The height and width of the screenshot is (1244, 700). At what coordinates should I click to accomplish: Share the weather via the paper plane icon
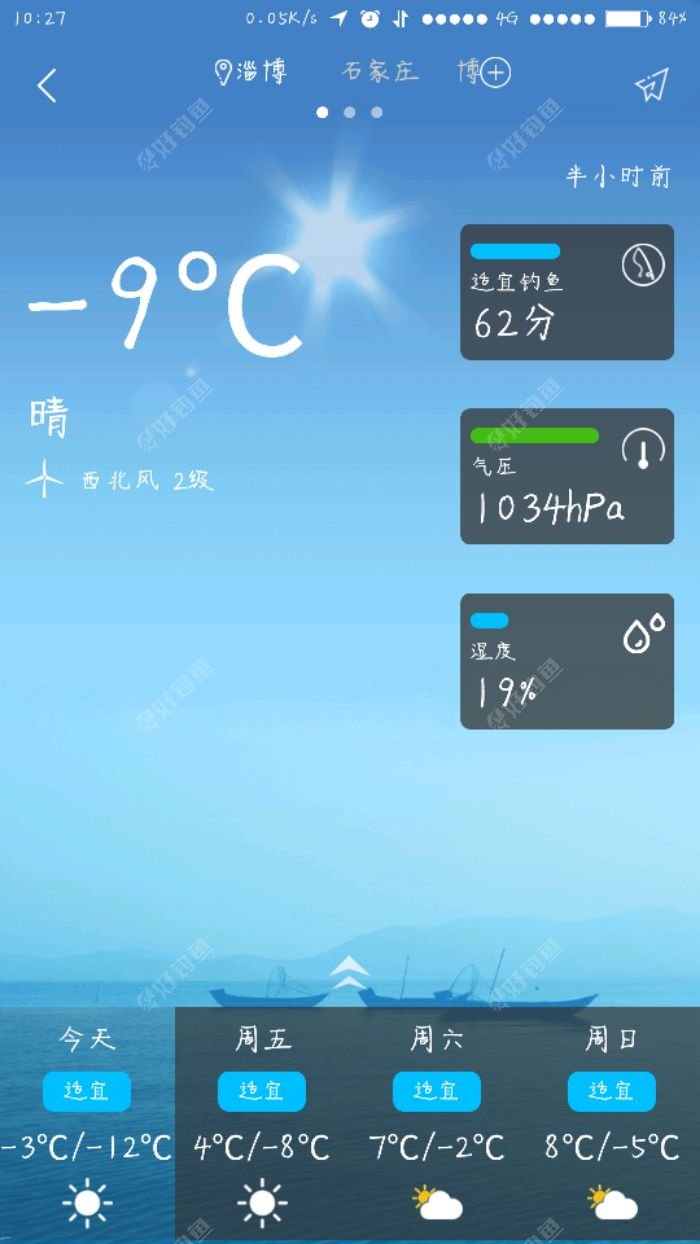[651, 86]
